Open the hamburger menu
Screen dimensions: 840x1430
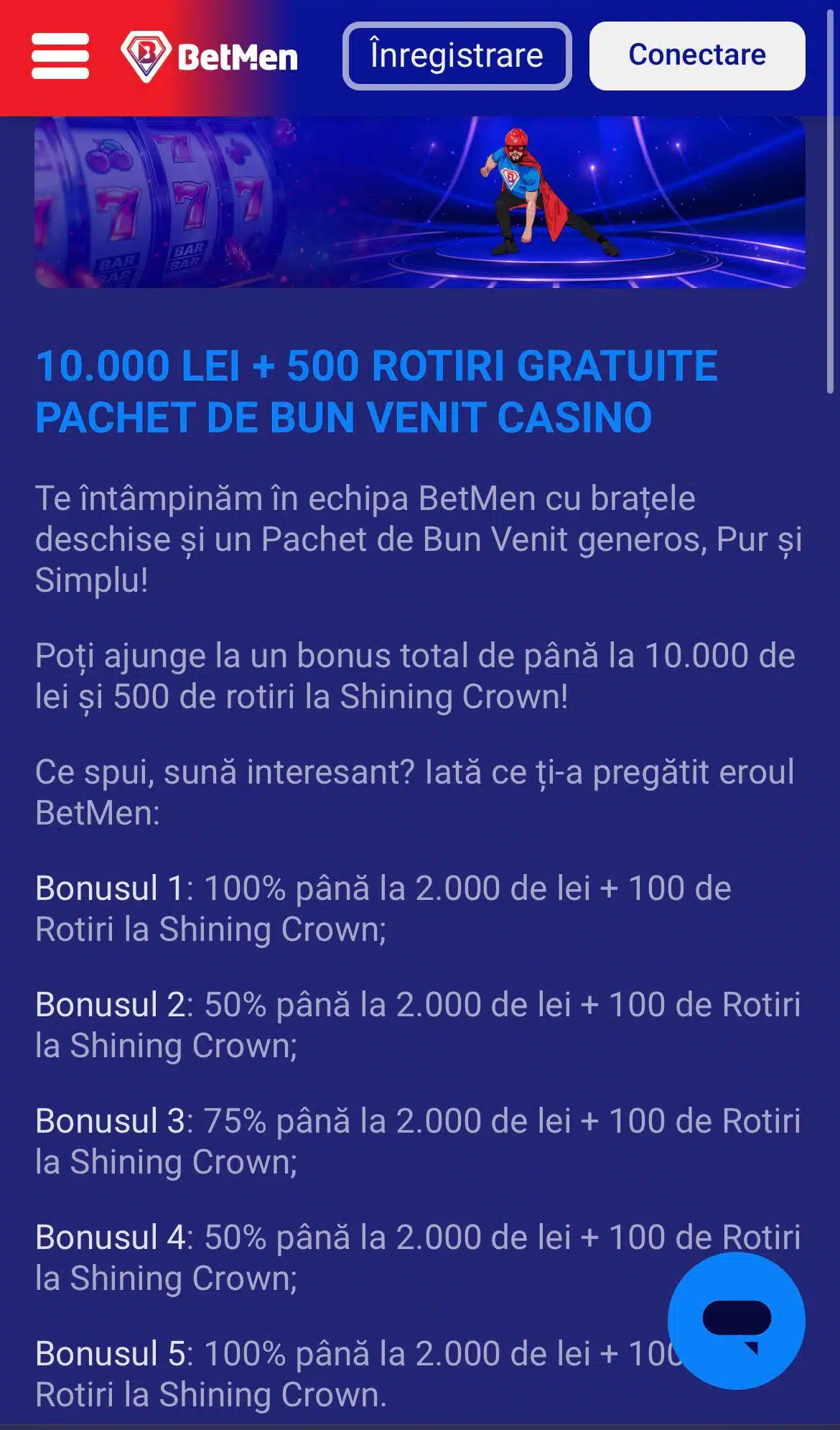60,56
